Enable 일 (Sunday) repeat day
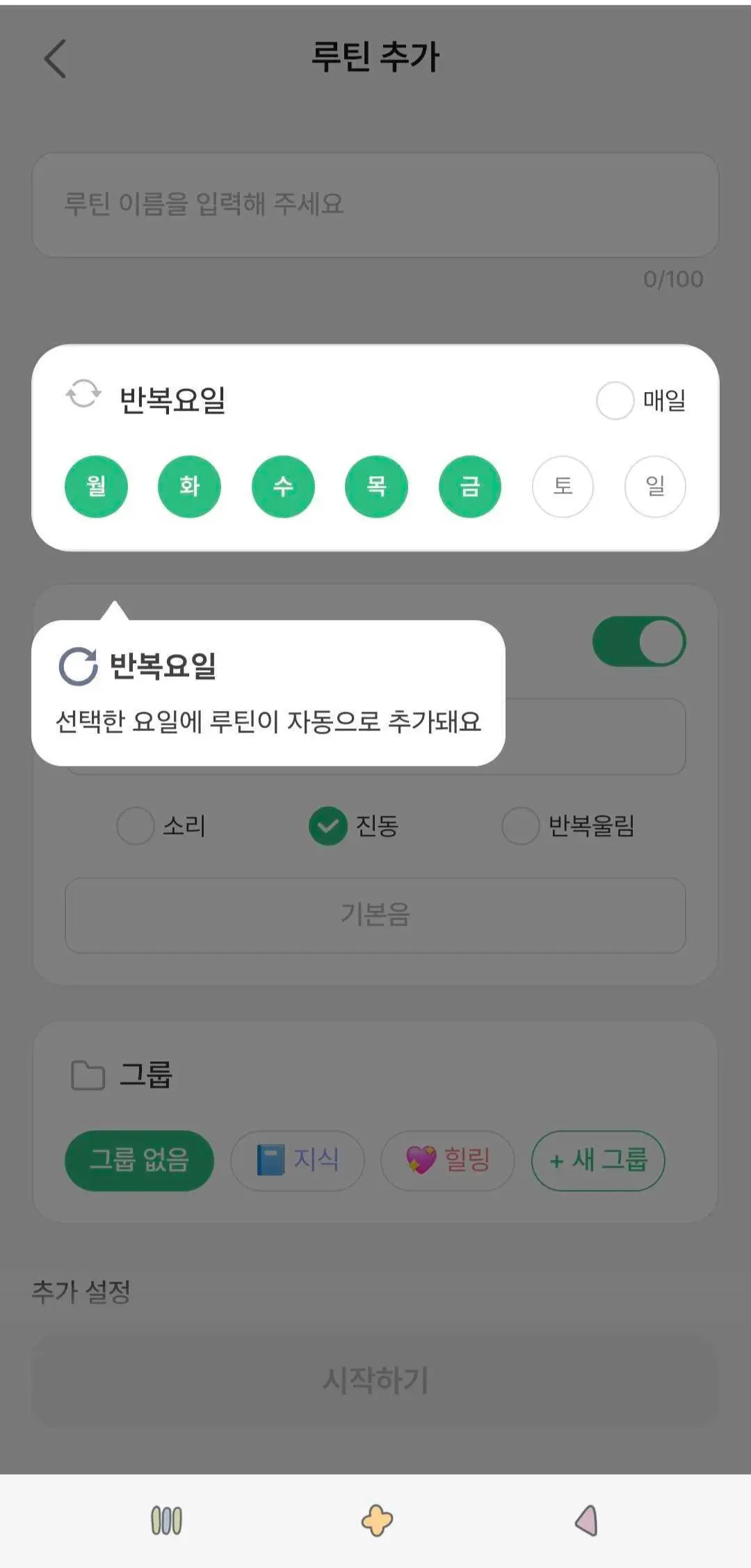The image size is (751, 1568). coord(655,487)
